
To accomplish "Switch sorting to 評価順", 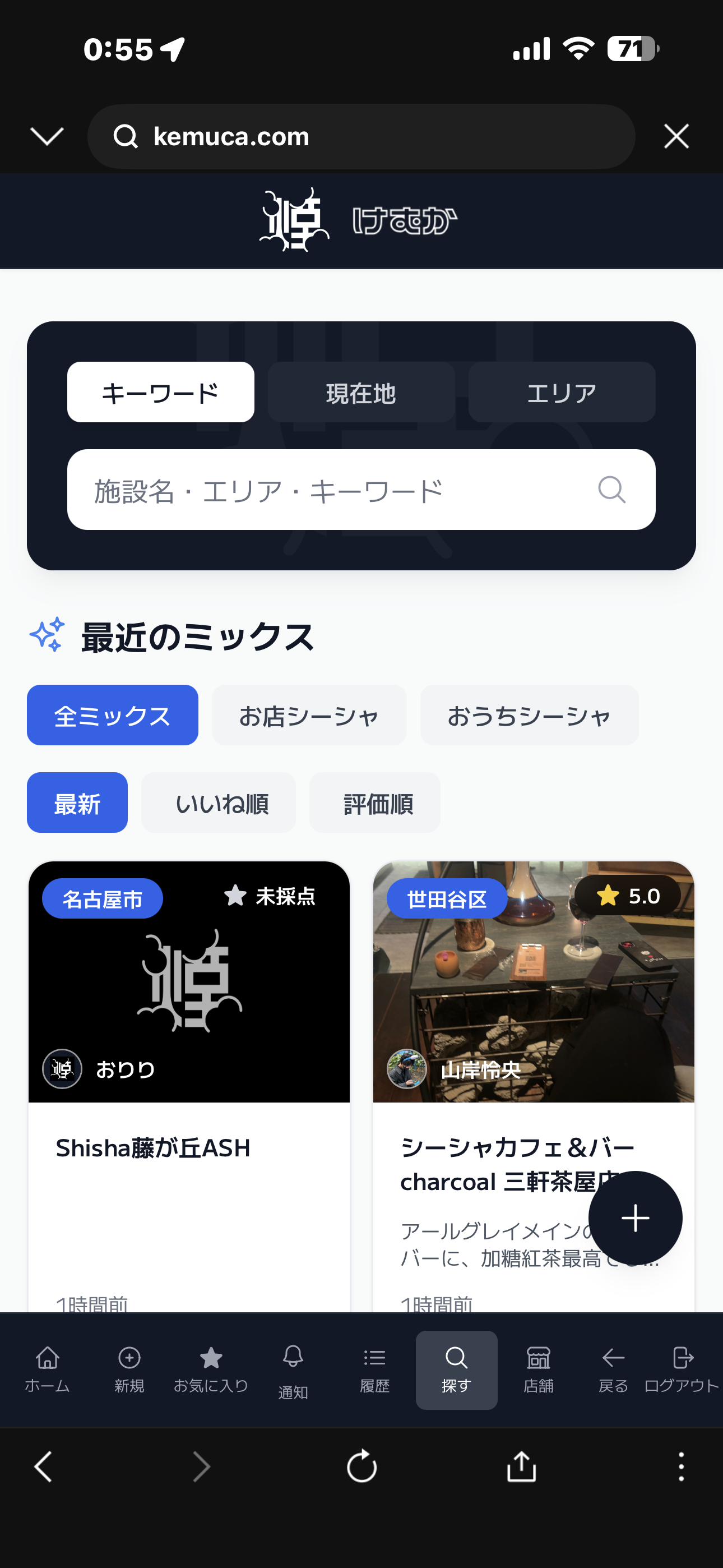I will click(x=375, y=803).
